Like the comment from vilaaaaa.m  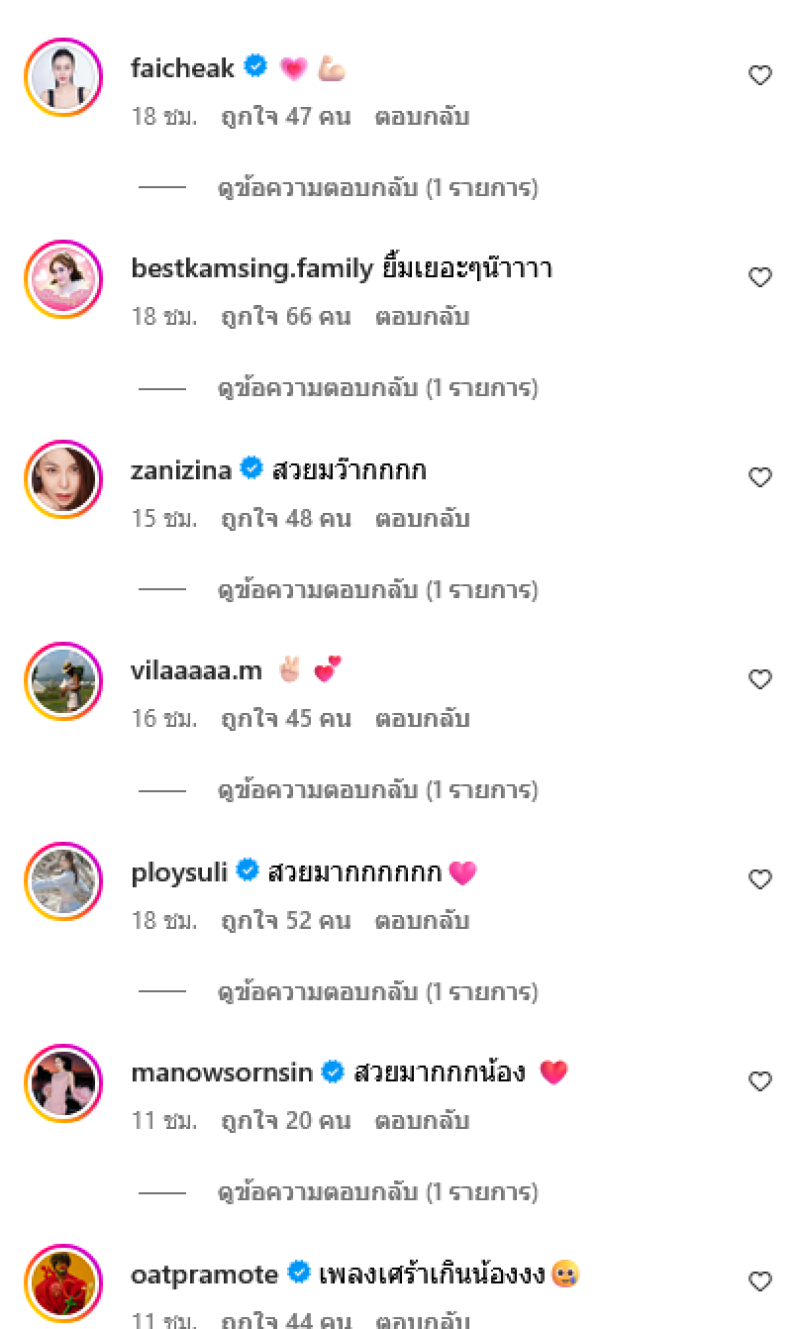pos(760,679)
